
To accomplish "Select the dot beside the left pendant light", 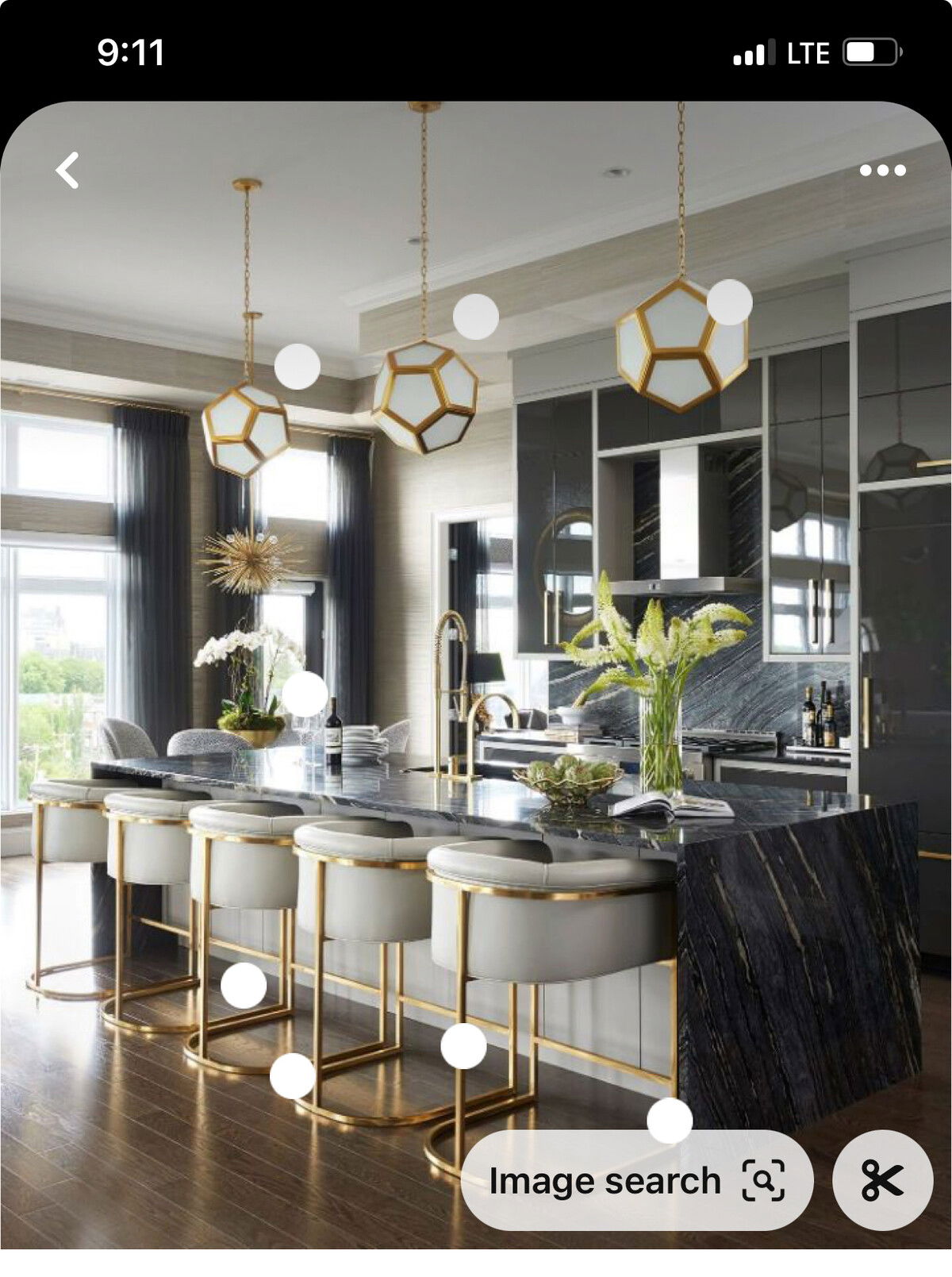I will click(297, 367).
